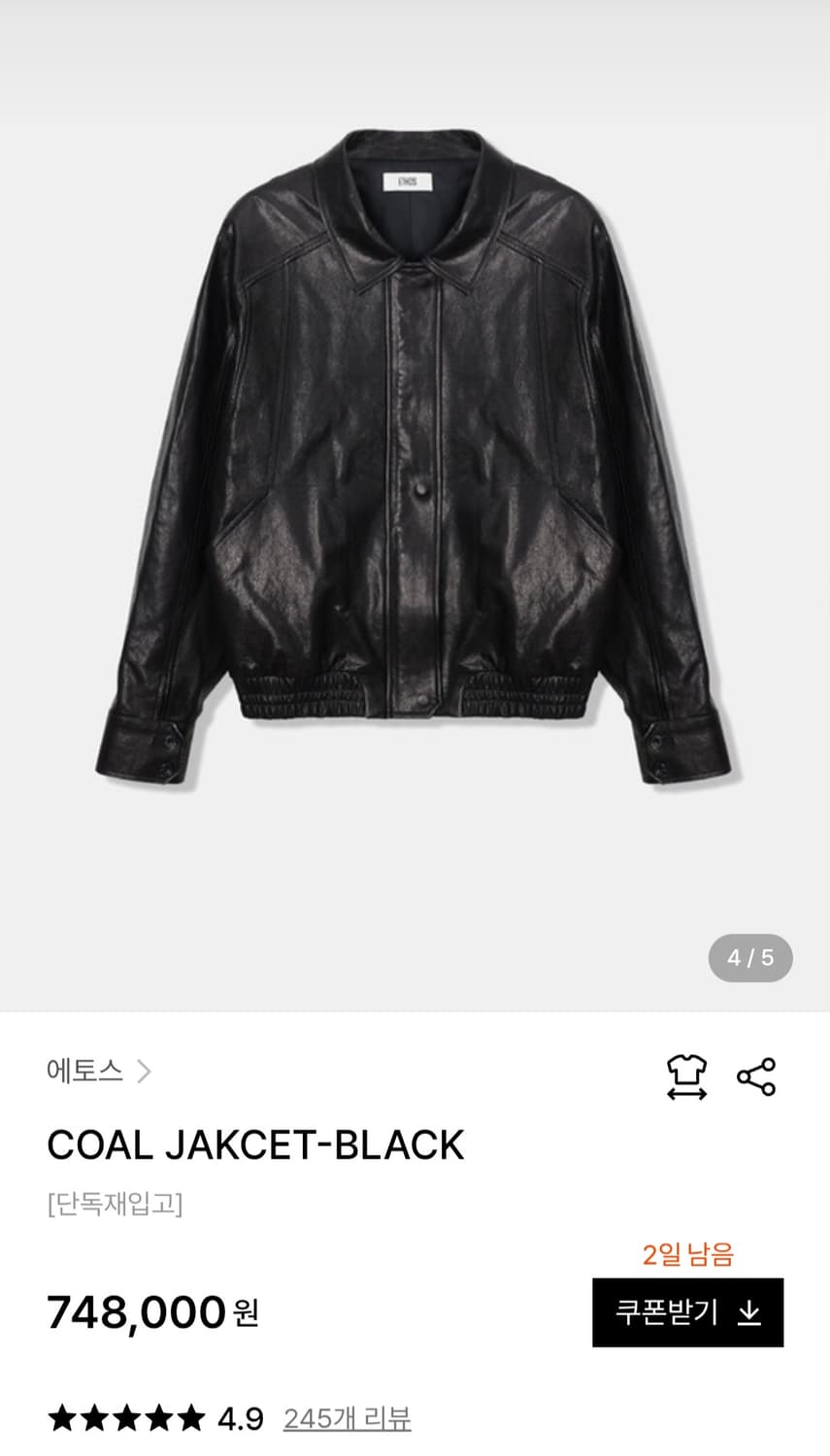Select the first rating star
Image resolution: width=830 pixels, height=1456 pixels.
[x=64, y=1417]
